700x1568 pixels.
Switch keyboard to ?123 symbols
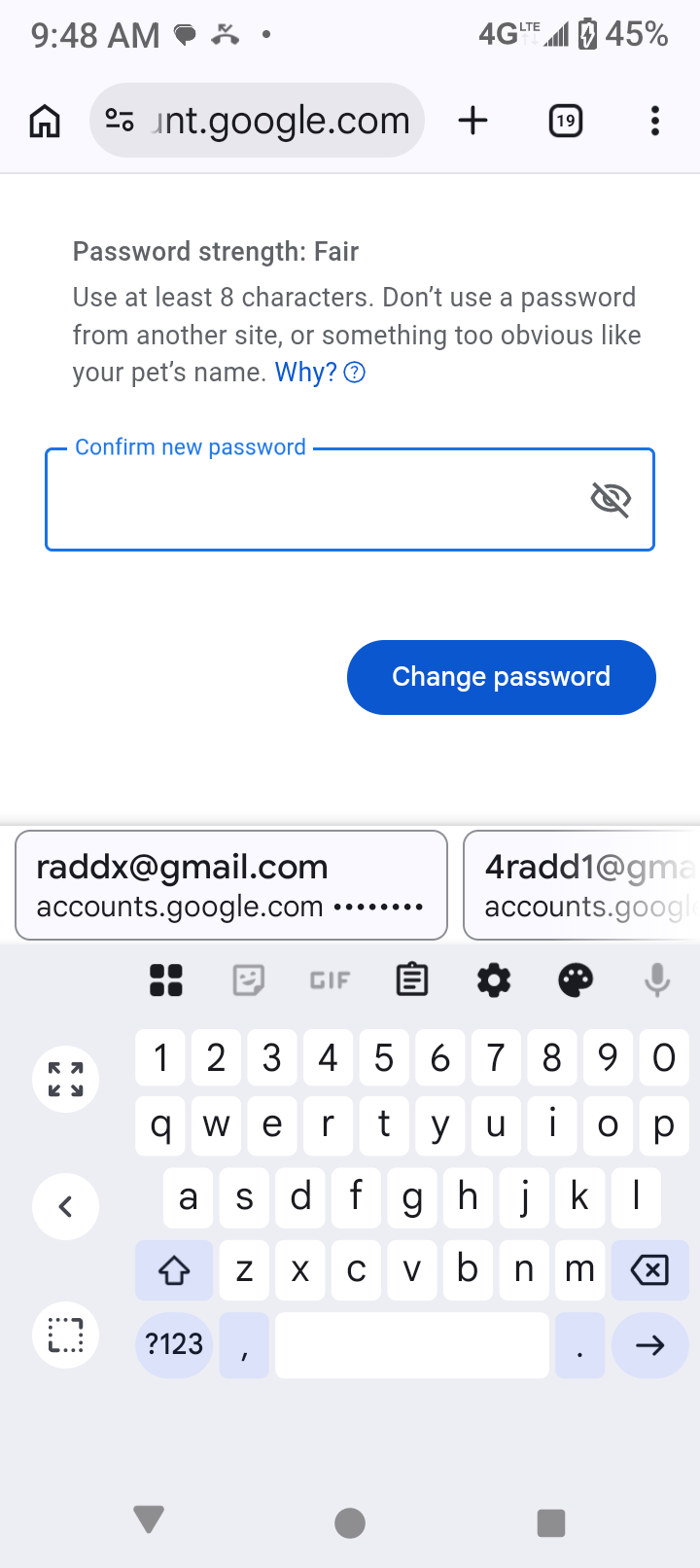click(174, 1344)
